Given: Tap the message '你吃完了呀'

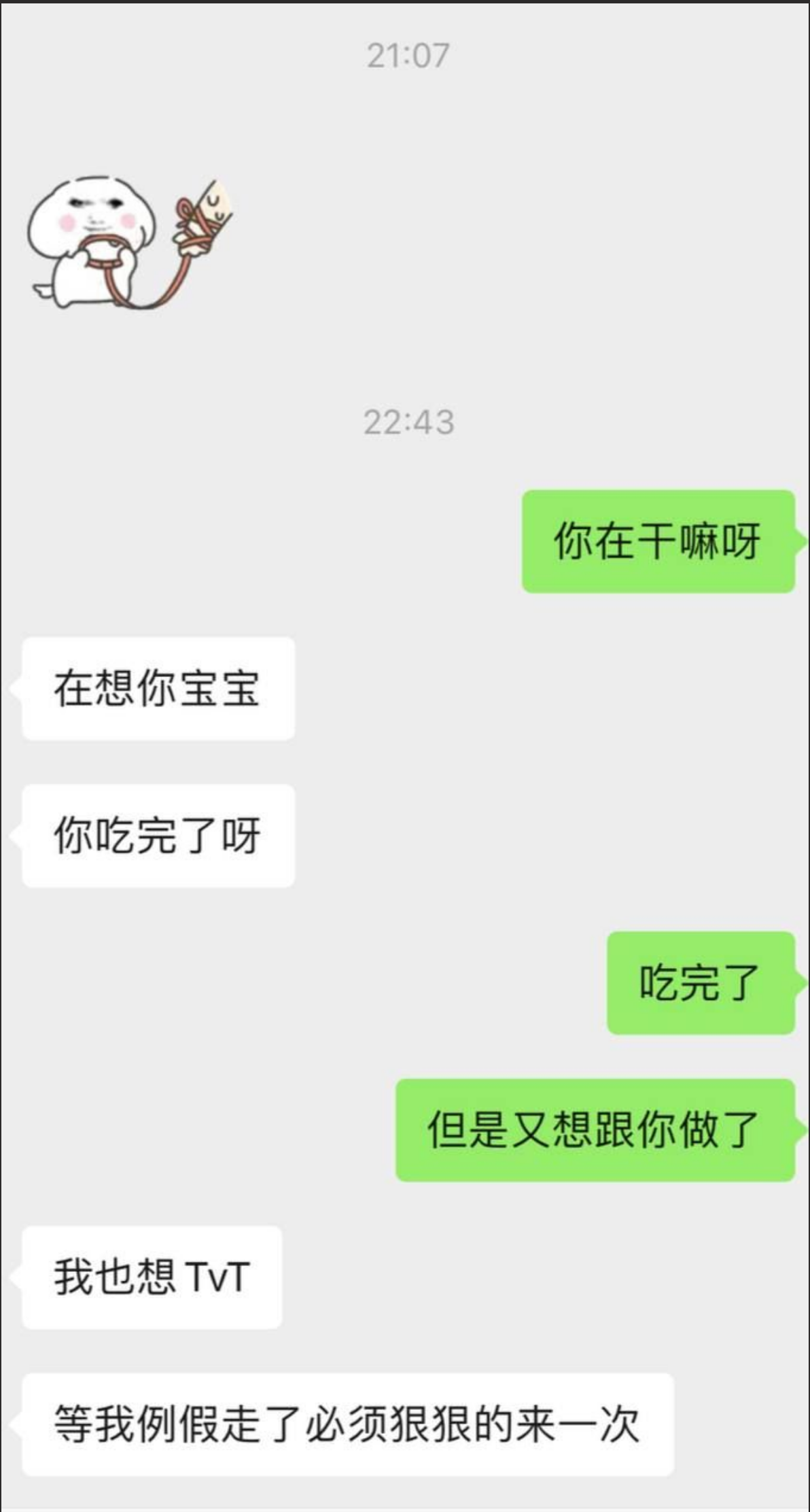Looking at the screenshot, I should [158, 835].
